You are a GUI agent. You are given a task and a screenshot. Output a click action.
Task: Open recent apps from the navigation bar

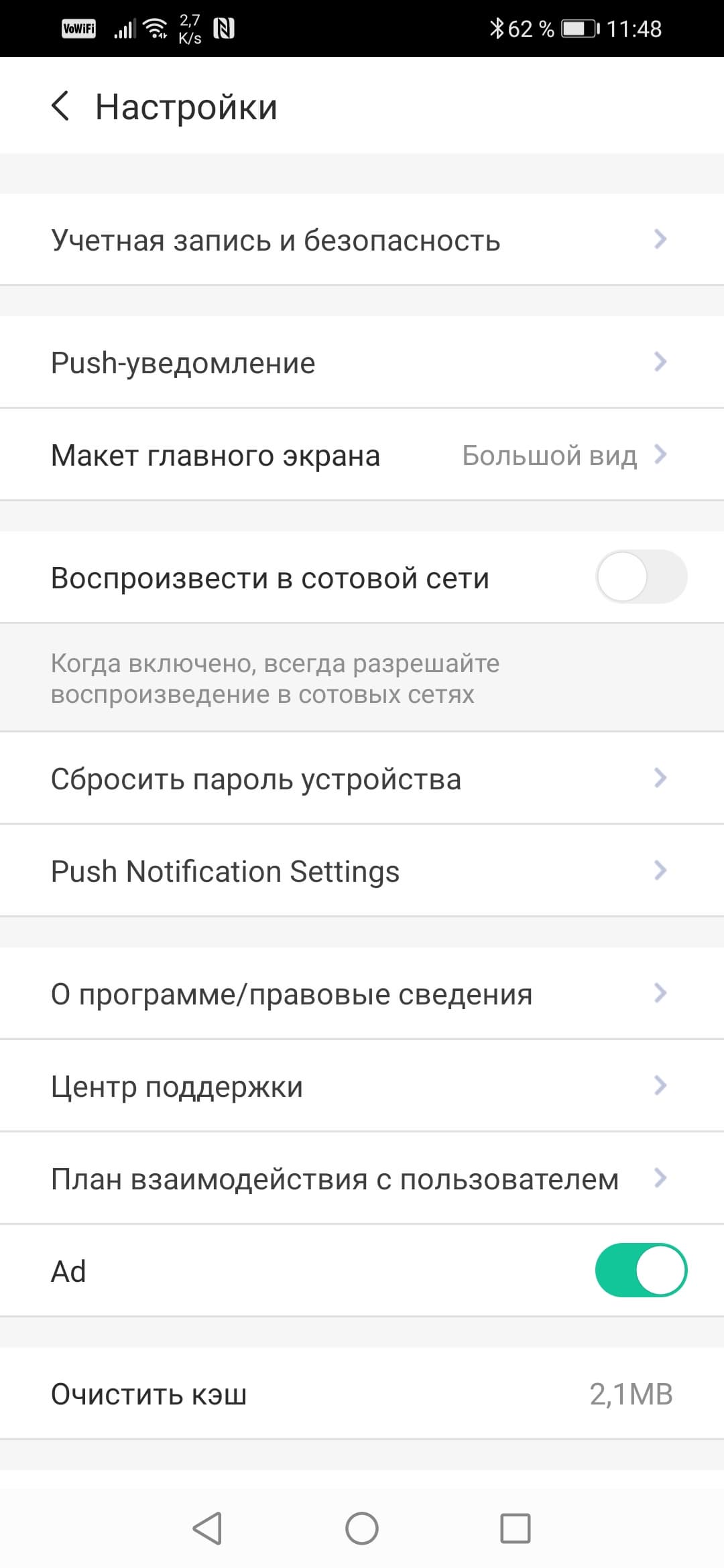click(516, 1528)
